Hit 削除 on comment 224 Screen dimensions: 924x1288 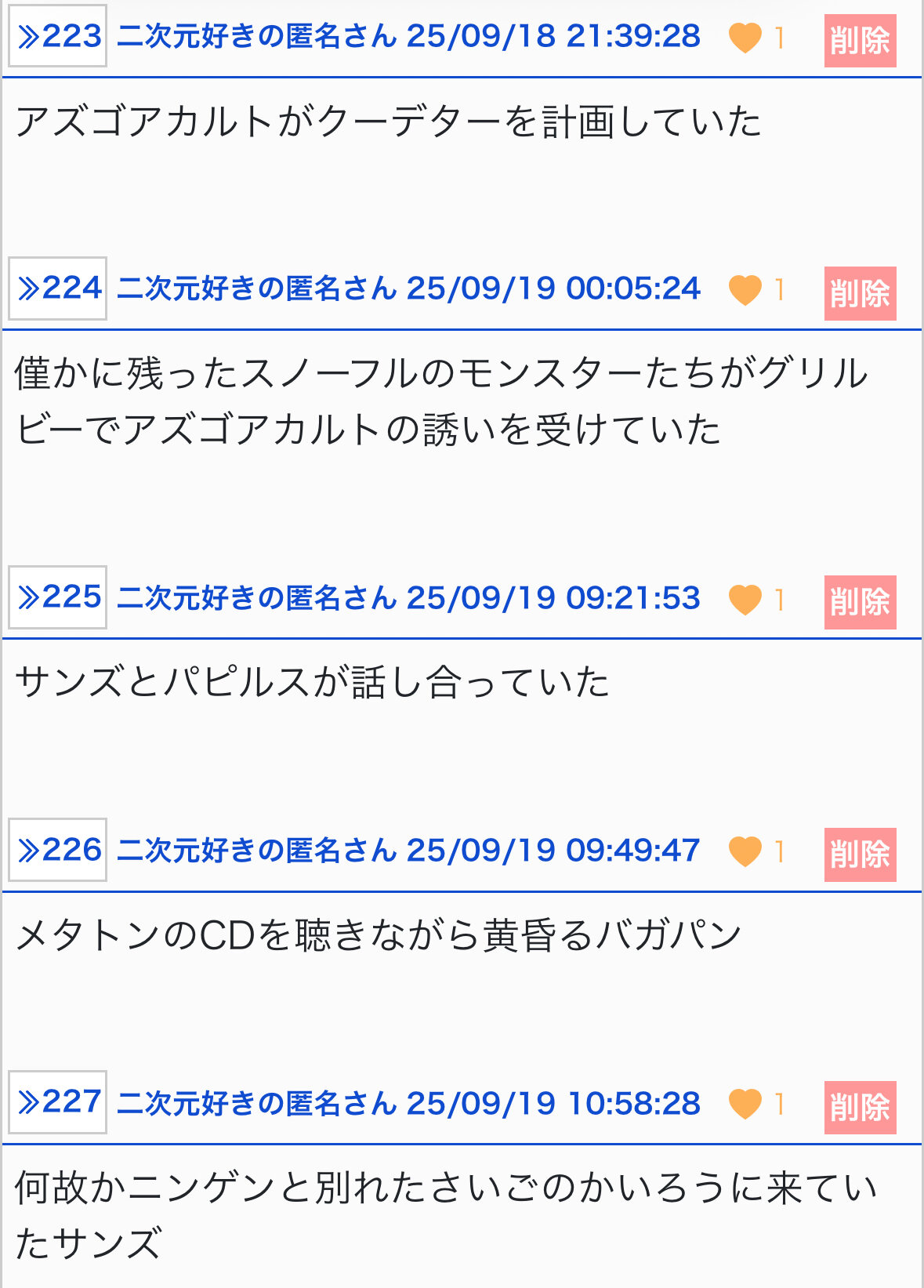[x=860, y=294]
